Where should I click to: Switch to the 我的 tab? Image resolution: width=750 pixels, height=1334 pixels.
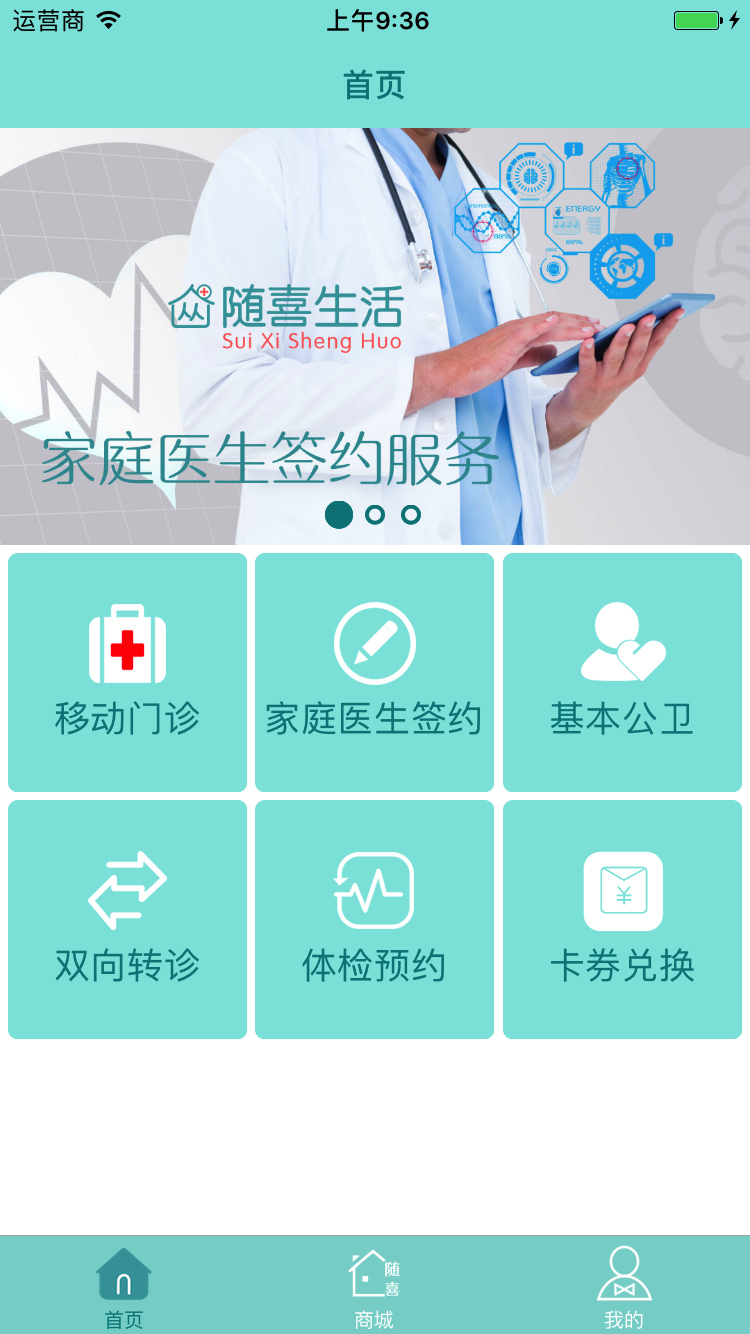point(624,1288)
